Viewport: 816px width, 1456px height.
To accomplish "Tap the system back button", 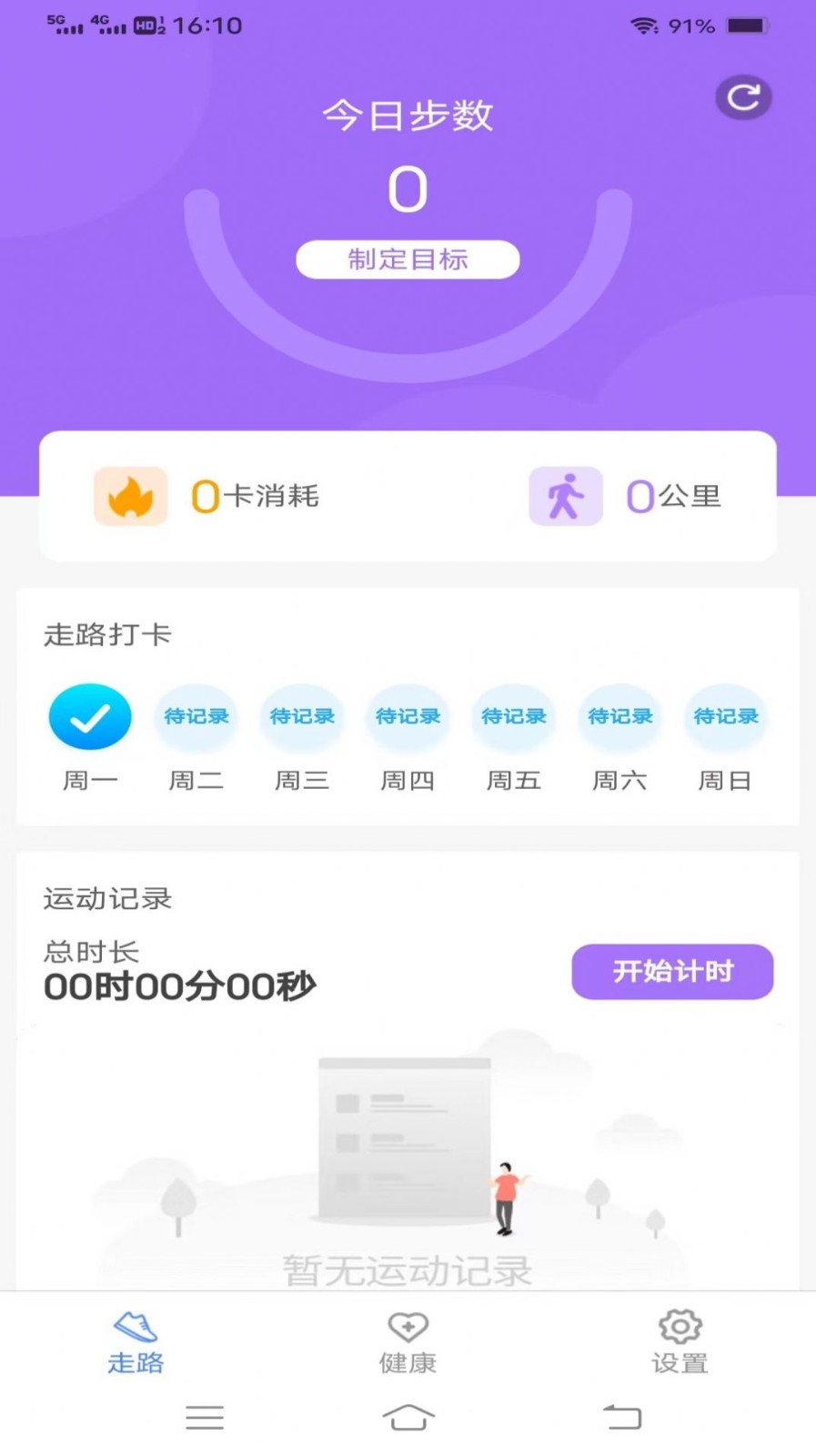I will (623, 1417).
